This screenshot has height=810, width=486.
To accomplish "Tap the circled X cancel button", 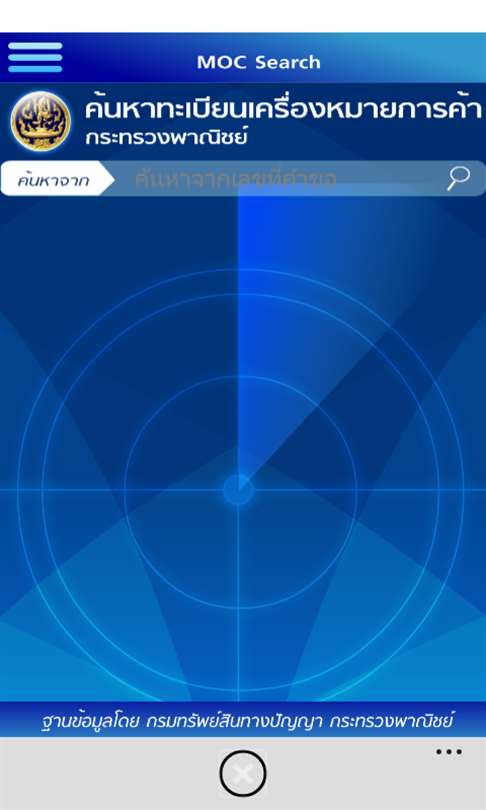I will tap(243, 773).
